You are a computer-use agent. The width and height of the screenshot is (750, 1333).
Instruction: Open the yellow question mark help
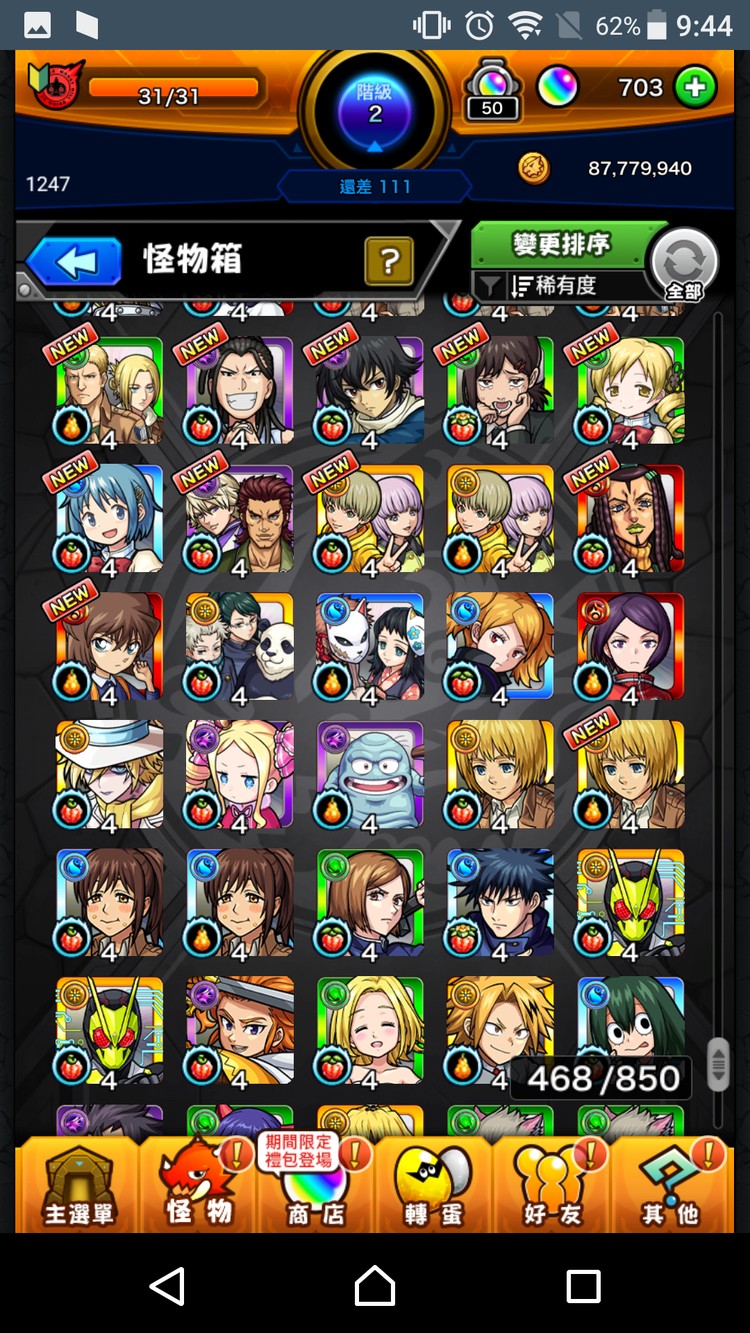tap(389, 262)
